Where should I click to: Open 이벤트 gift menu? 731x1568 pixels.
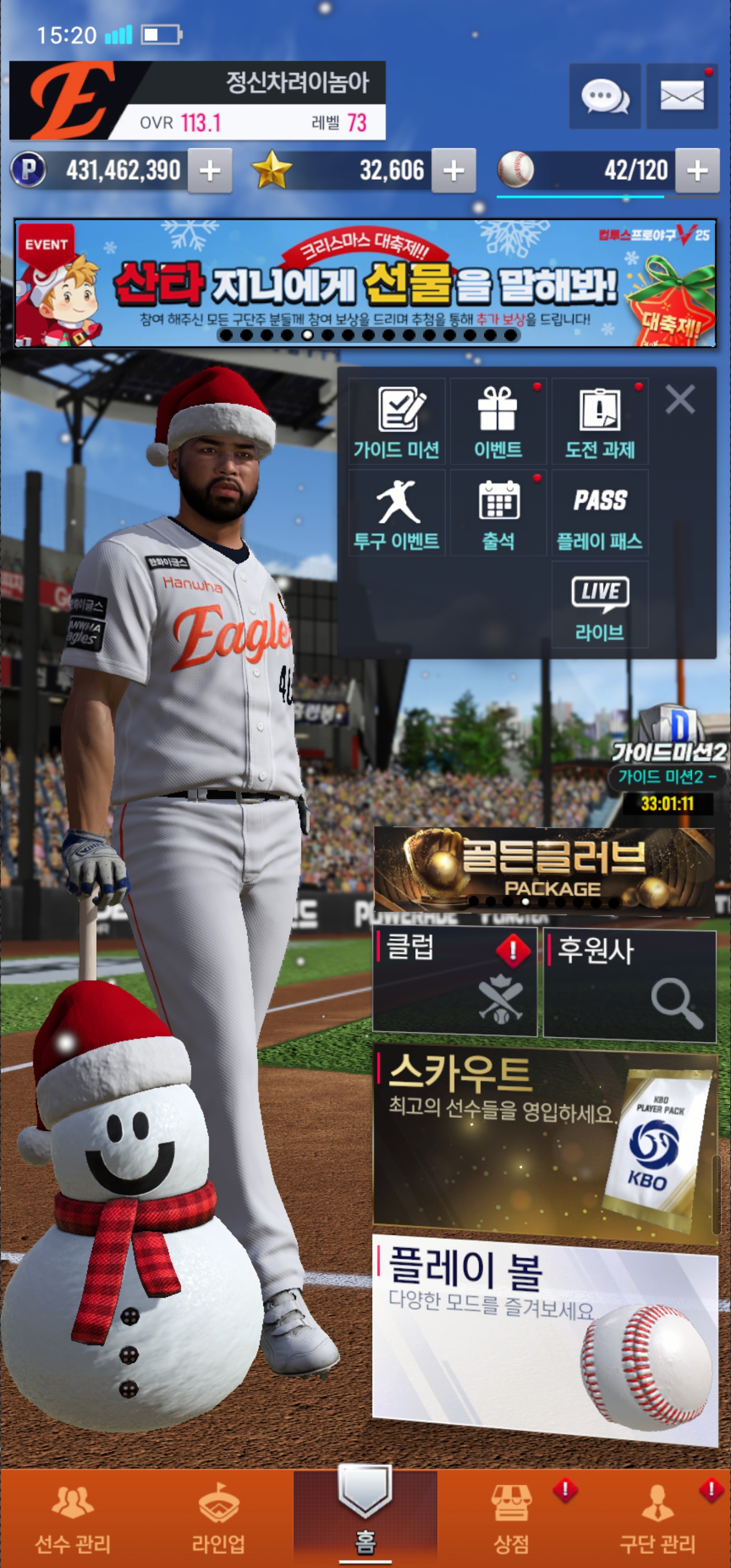[x=498, y=421]
